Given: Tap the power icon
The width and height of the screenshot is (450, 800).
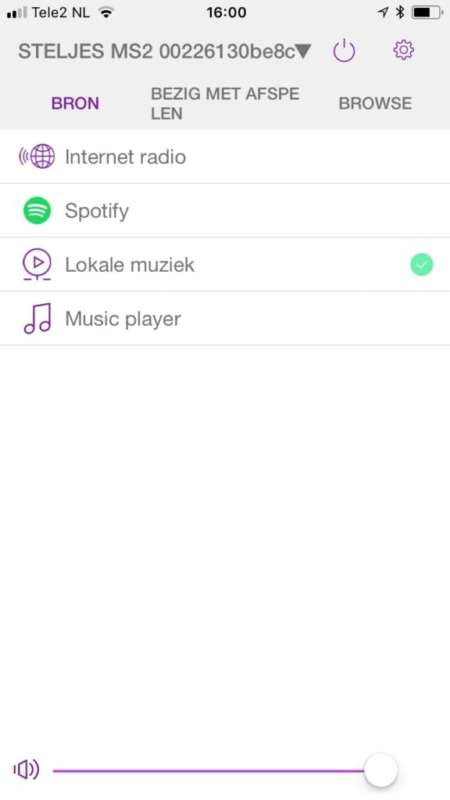Looking at the screenshot, I should (344, 51).
